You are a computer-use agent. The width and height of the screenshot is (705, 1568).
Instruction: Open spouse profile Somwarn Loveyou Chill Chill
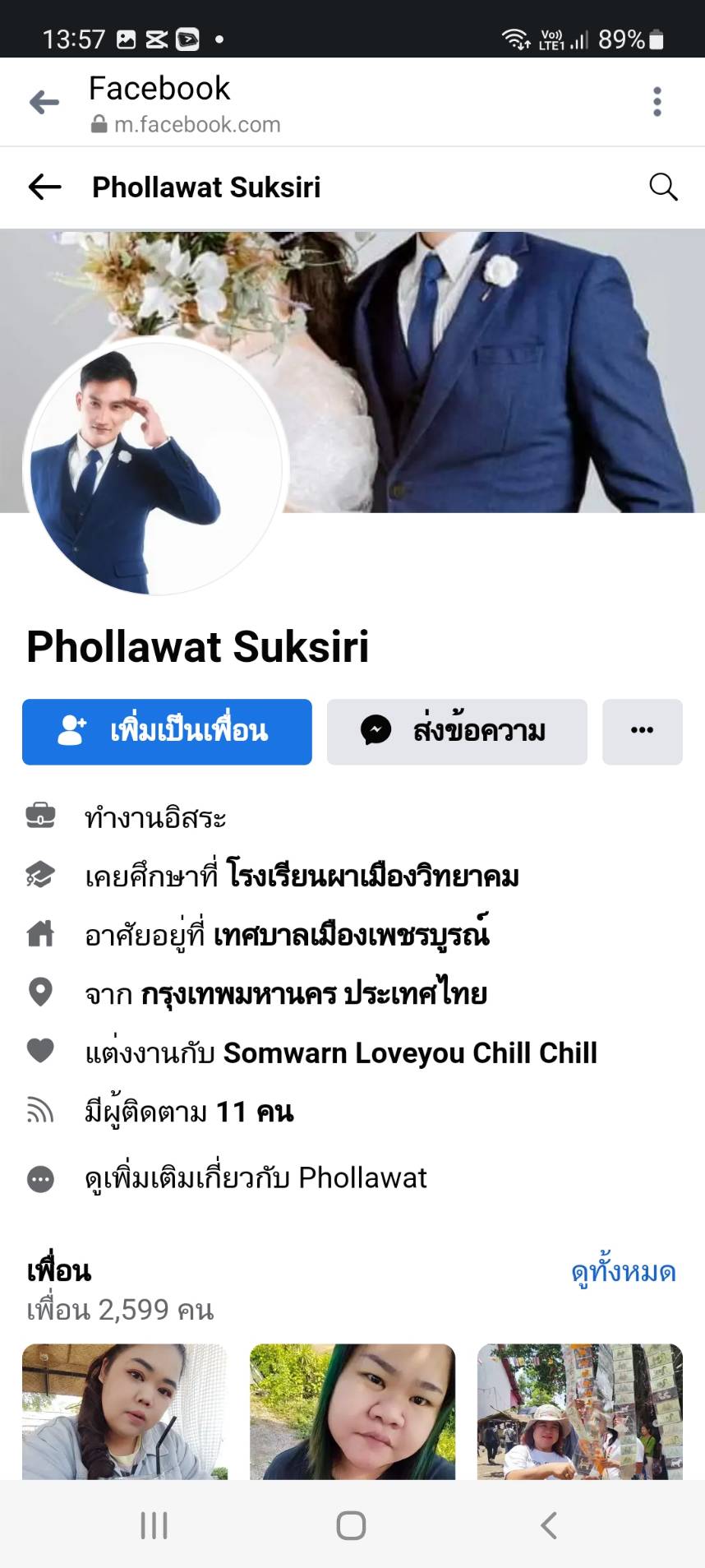click(x=410, y=1053)
